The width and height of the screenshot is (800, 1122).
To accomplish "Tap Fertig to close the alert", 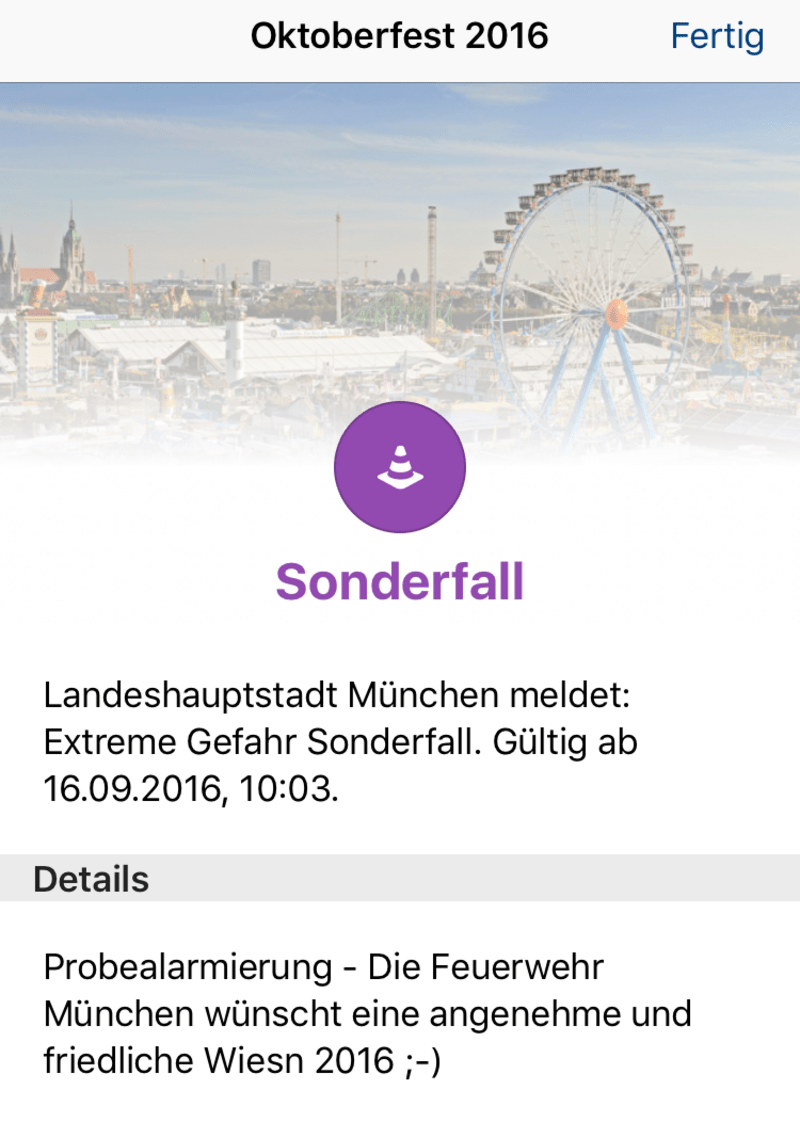I will (716, 37).
